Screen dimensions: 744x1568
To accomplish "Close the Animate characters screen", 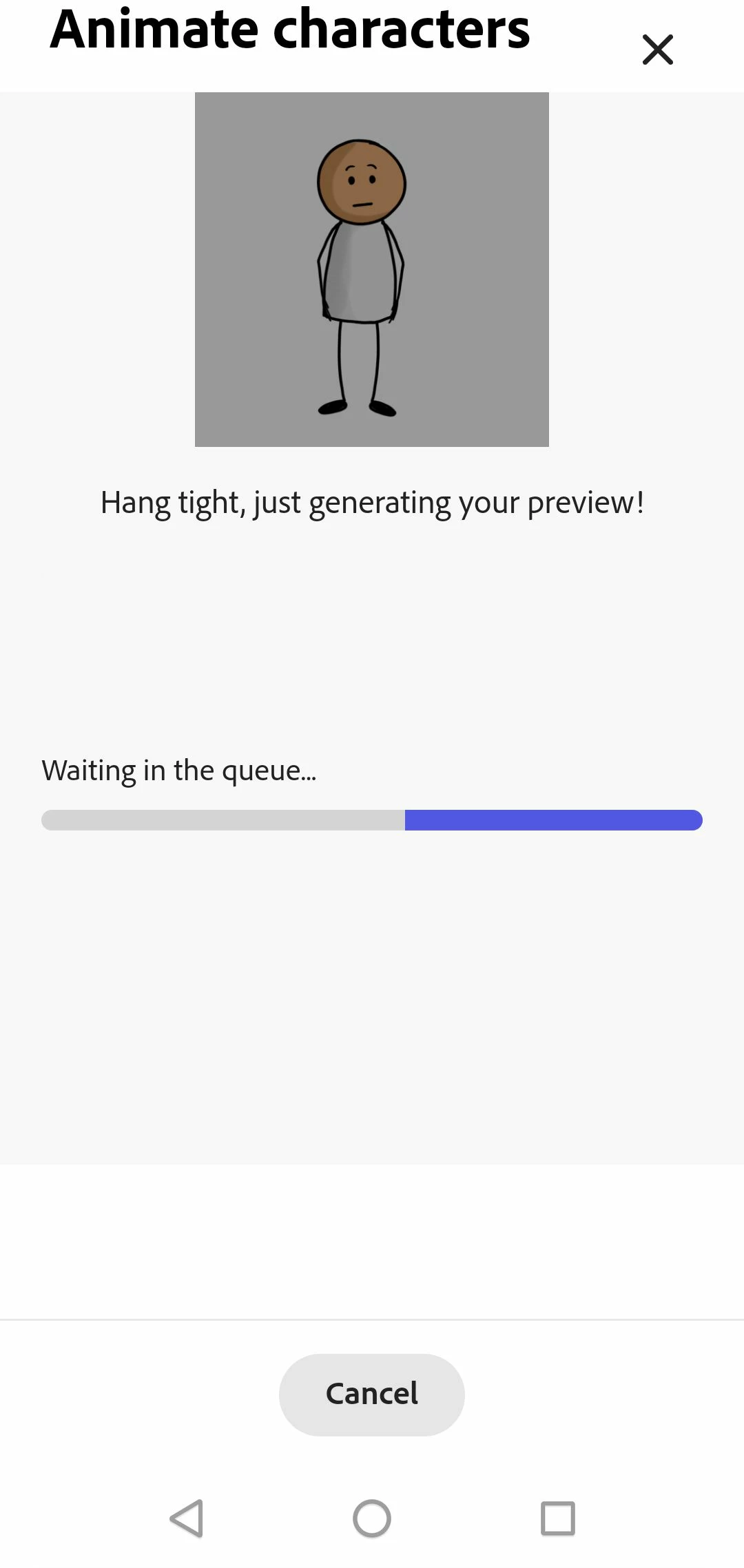I will coord(657,50).
